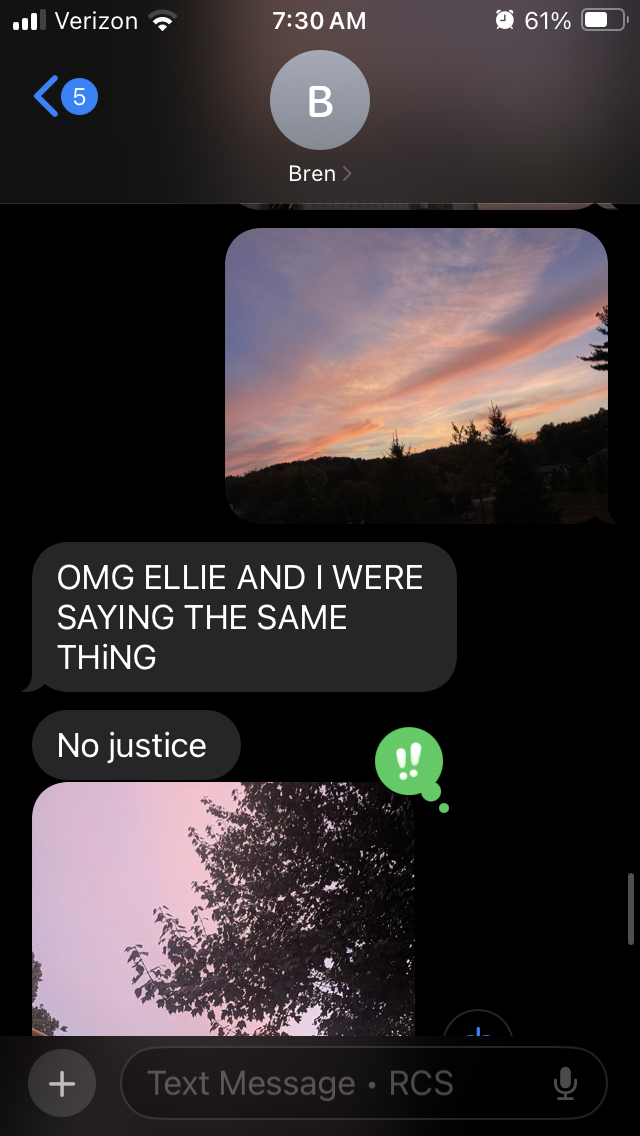Open the sent sunset sky photo

[416, 375]
